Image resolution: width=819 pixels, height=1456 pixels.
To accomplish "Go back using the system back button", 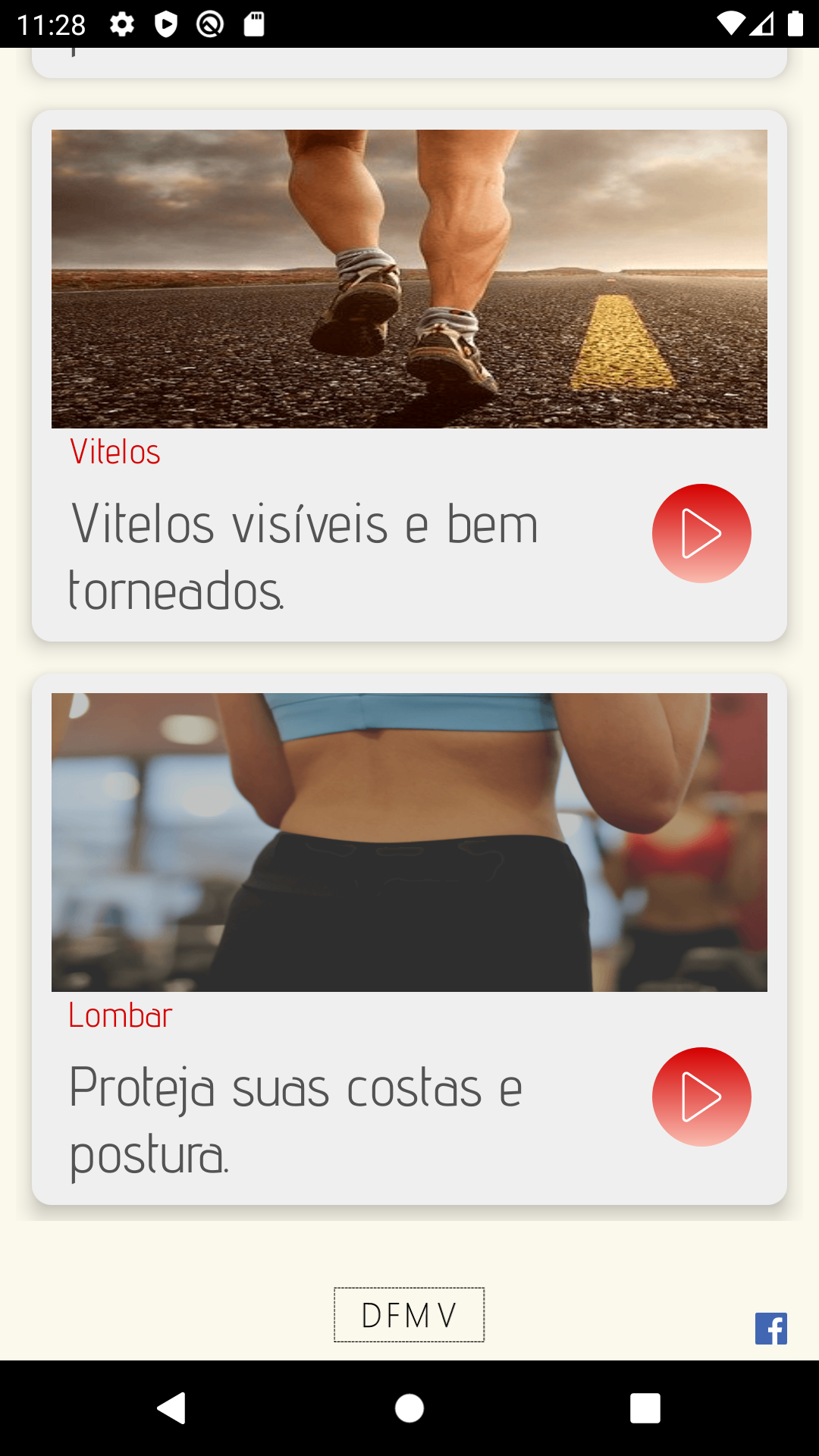I will pos(171,1408).
